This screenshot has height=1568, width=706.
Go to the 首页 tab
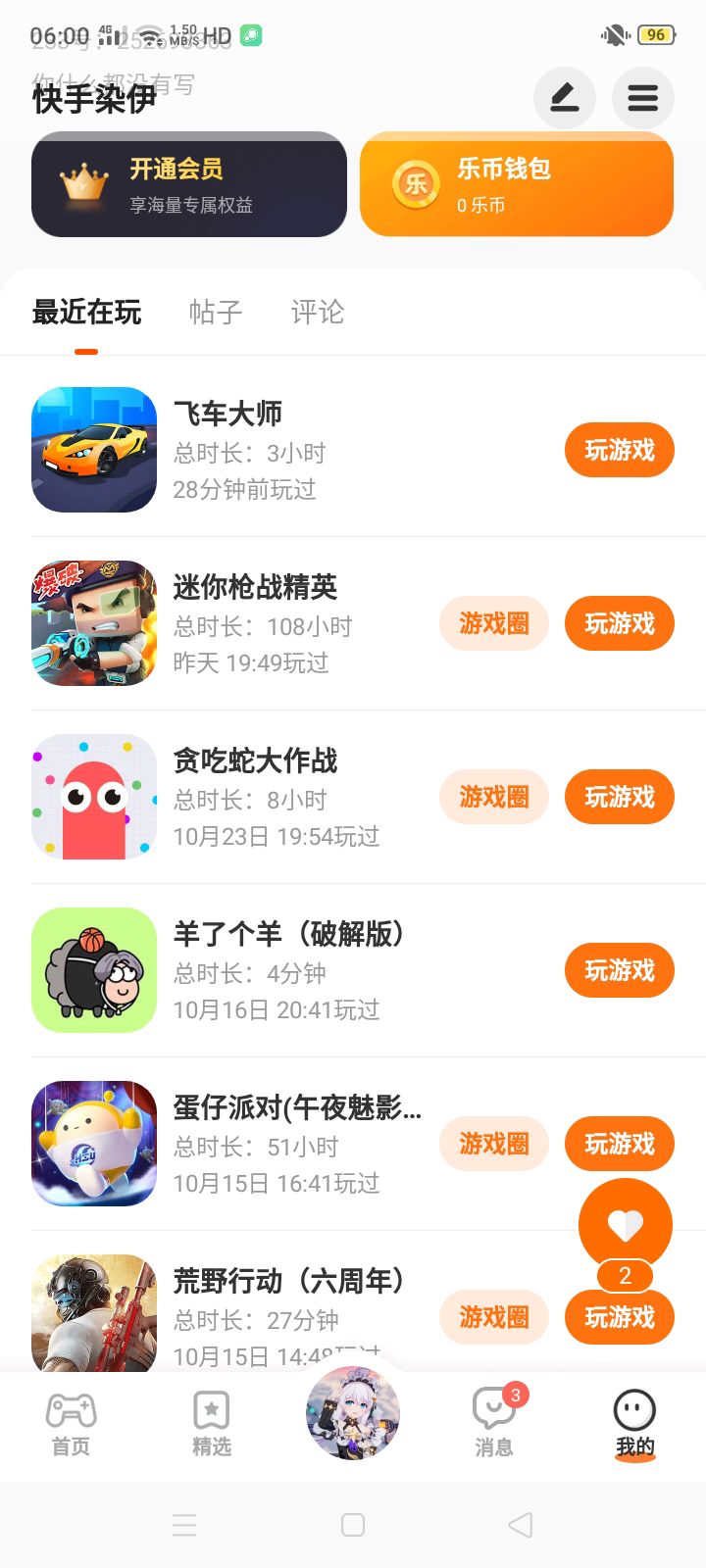point(71,1424)
